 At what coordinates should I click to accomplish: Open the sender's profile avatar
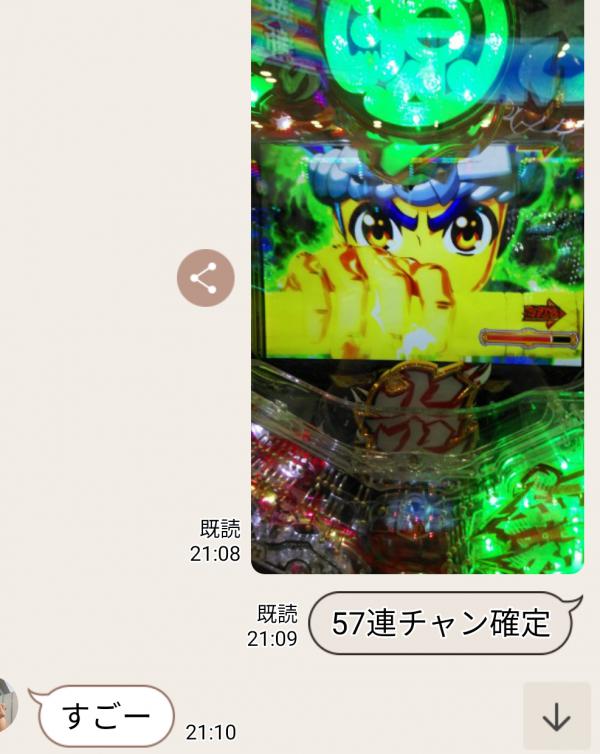point(7,706)
